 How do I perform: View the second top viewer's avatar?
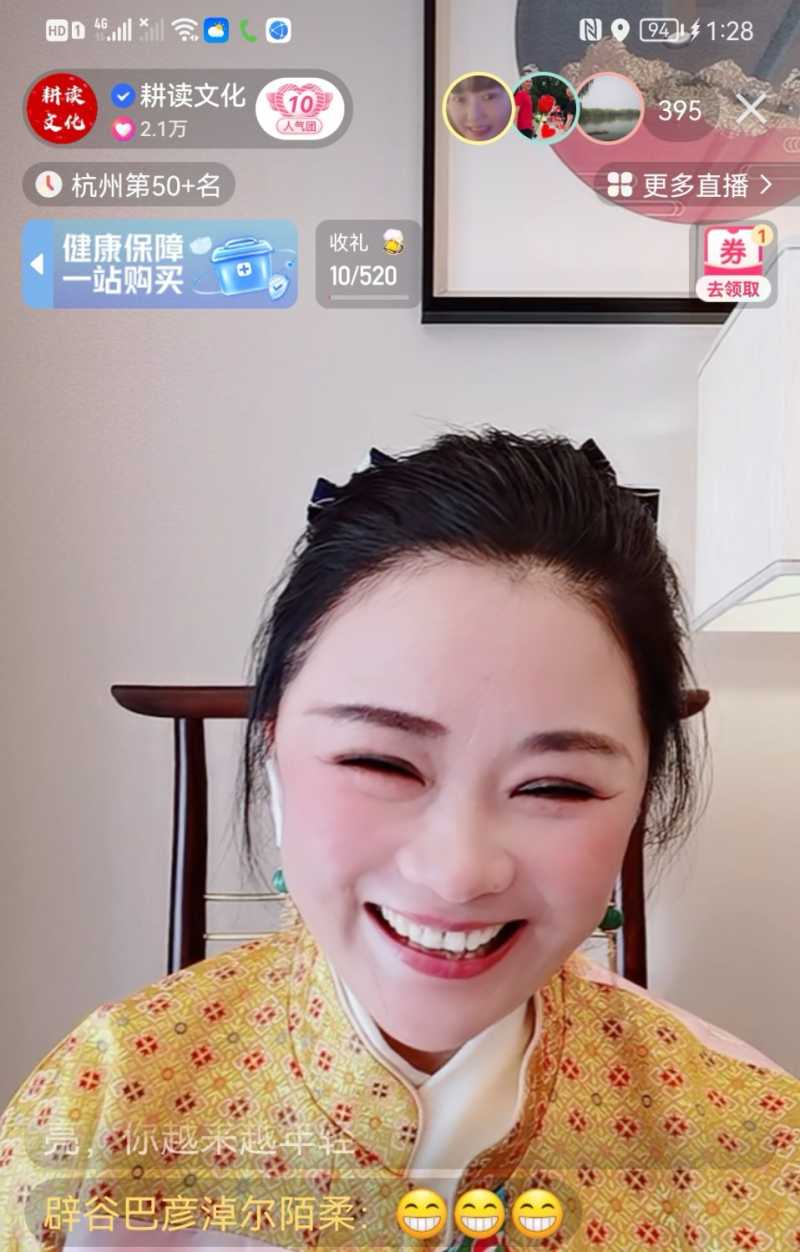click(x=545, y=108)
